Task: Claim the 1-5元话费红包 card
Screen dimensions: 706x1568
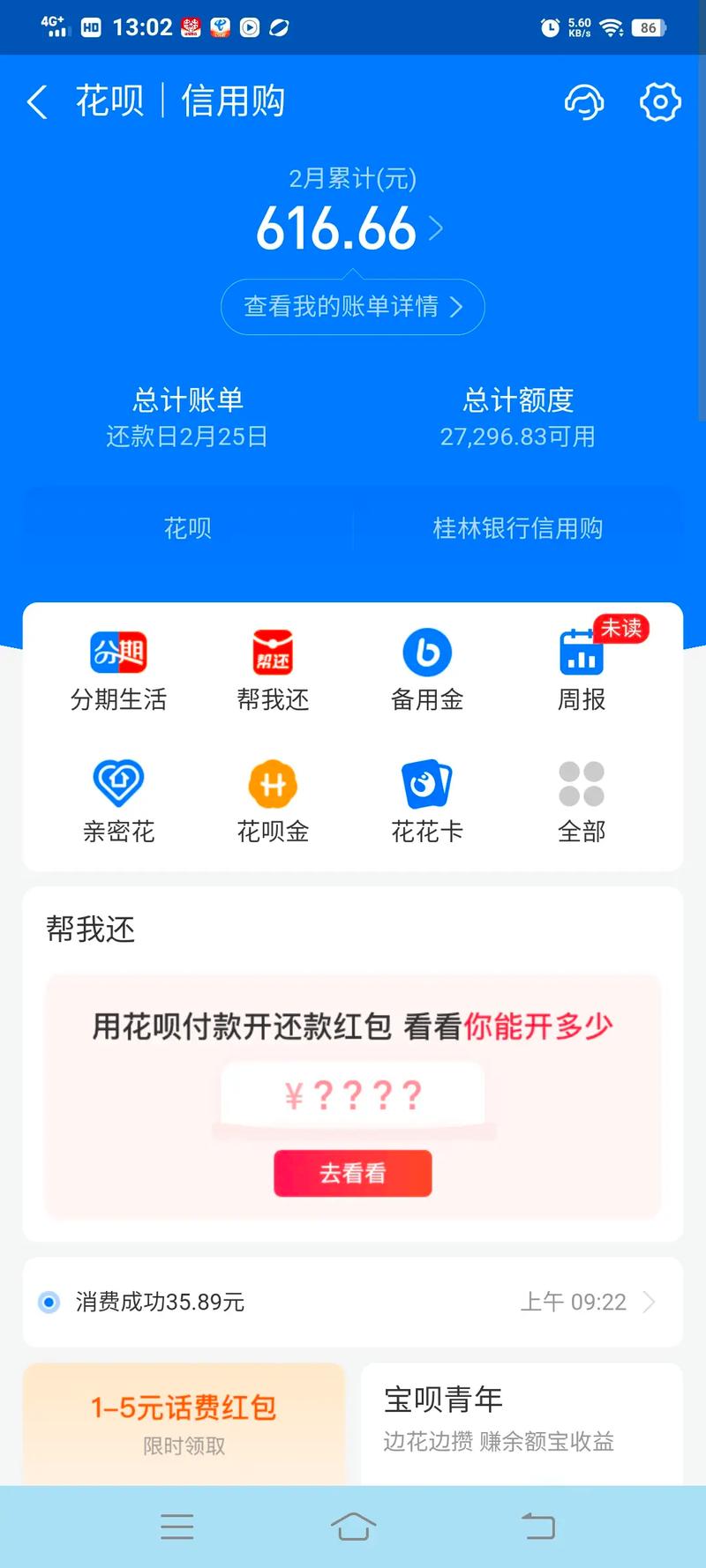Action: [x=184, y=1422]
